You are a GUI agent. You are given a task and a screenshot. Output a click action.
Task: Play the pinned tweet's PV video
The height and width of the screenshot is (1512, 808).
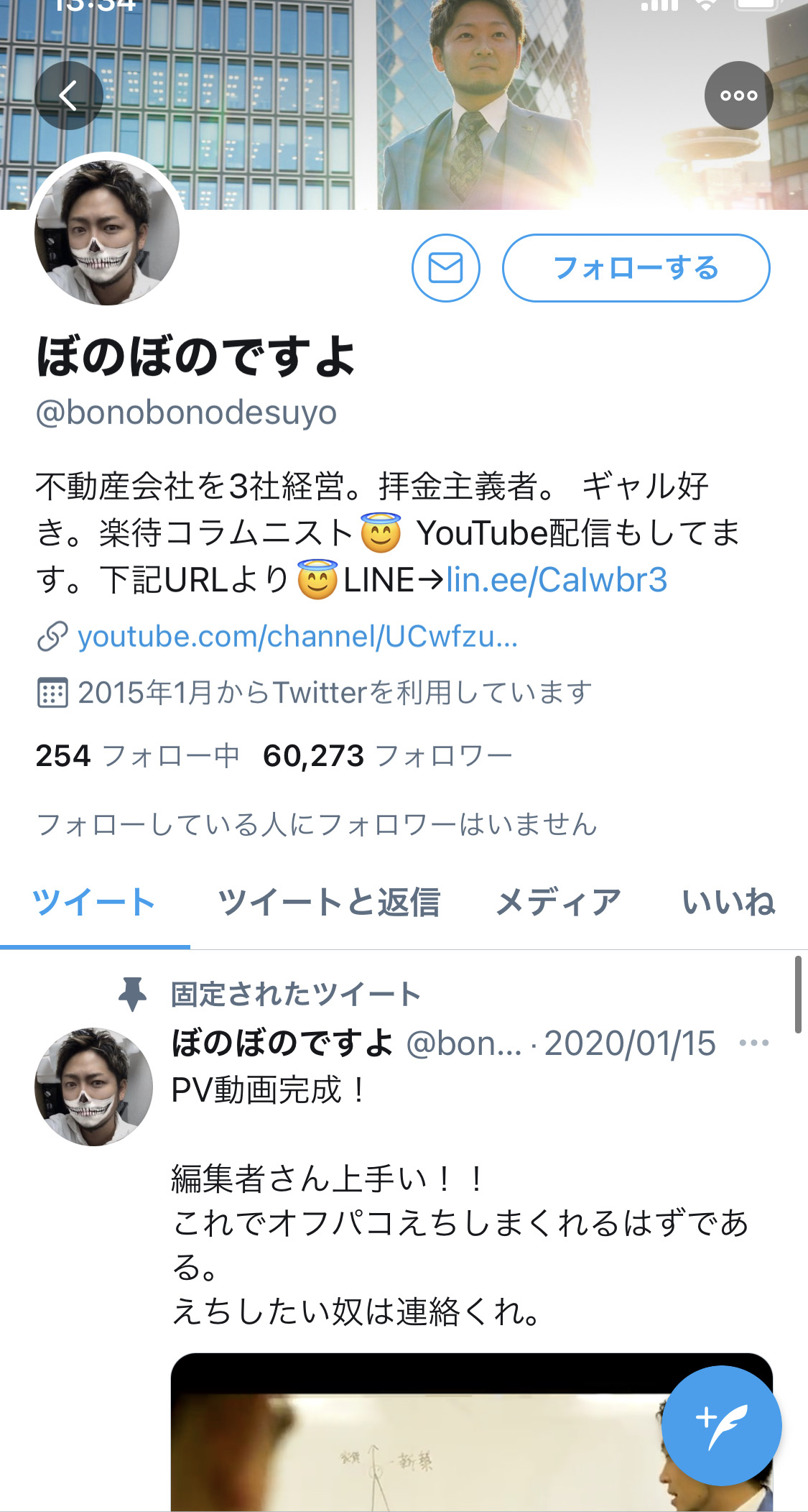coord(472,1432)
